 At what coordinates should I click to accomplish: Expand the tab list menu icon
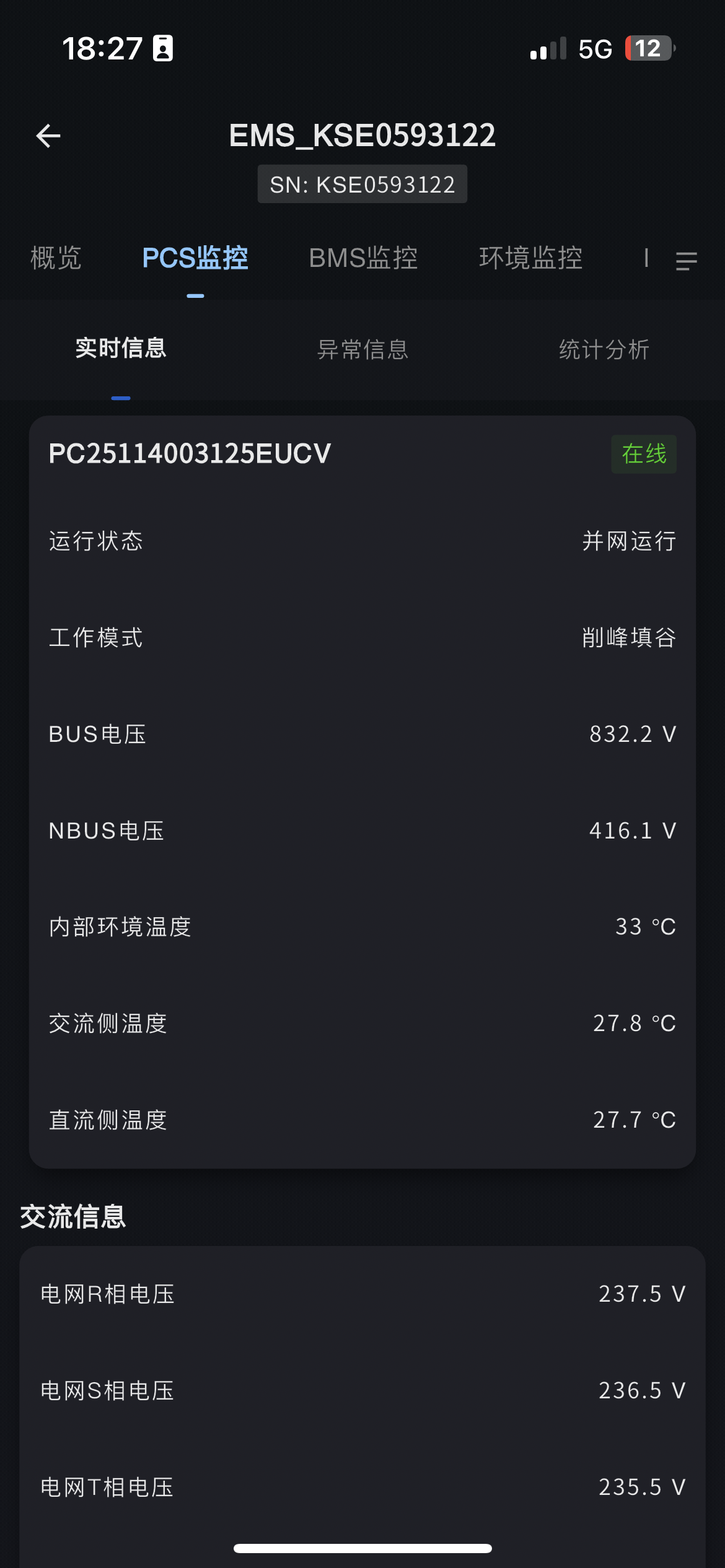[x=686, y=261]
